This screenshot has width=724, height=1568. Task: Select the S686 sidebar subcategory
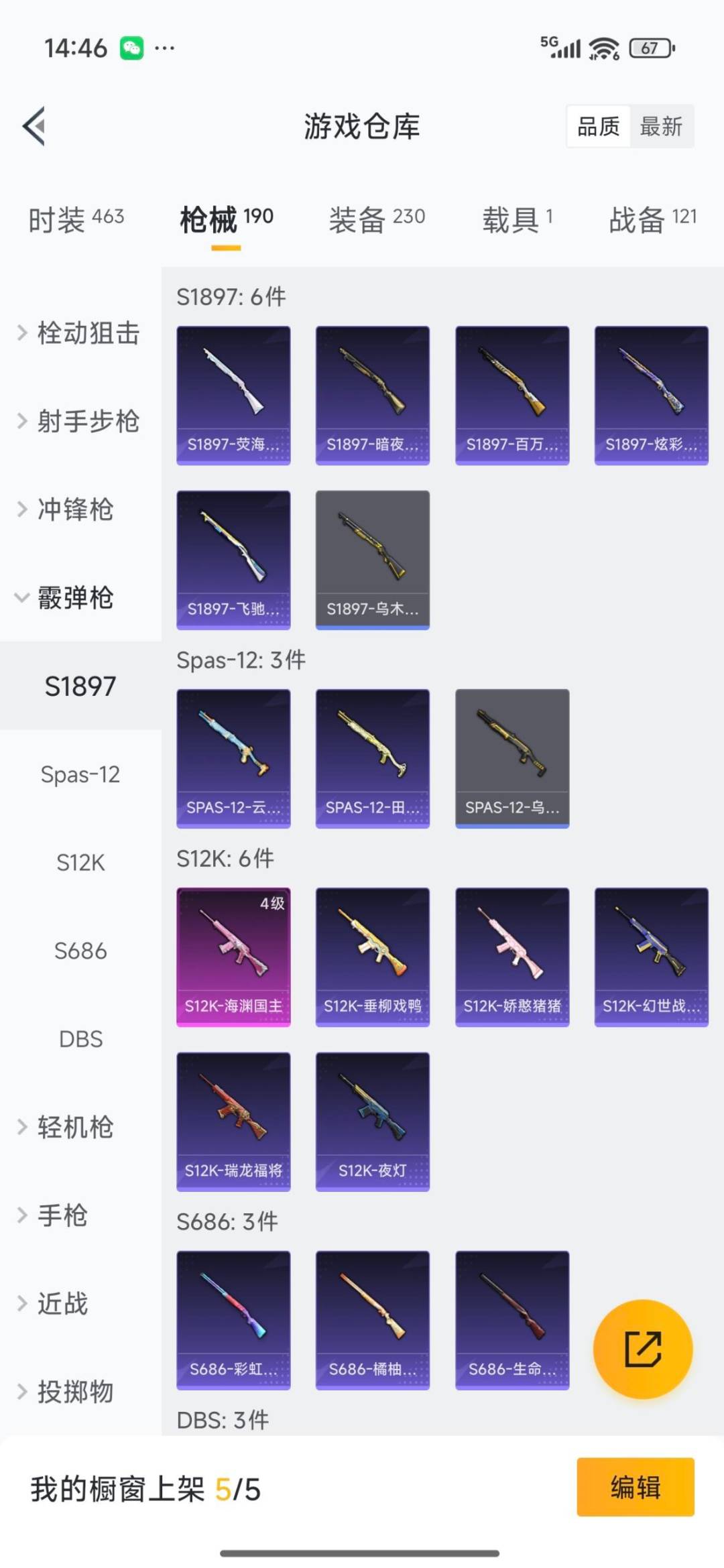[80, 951]
